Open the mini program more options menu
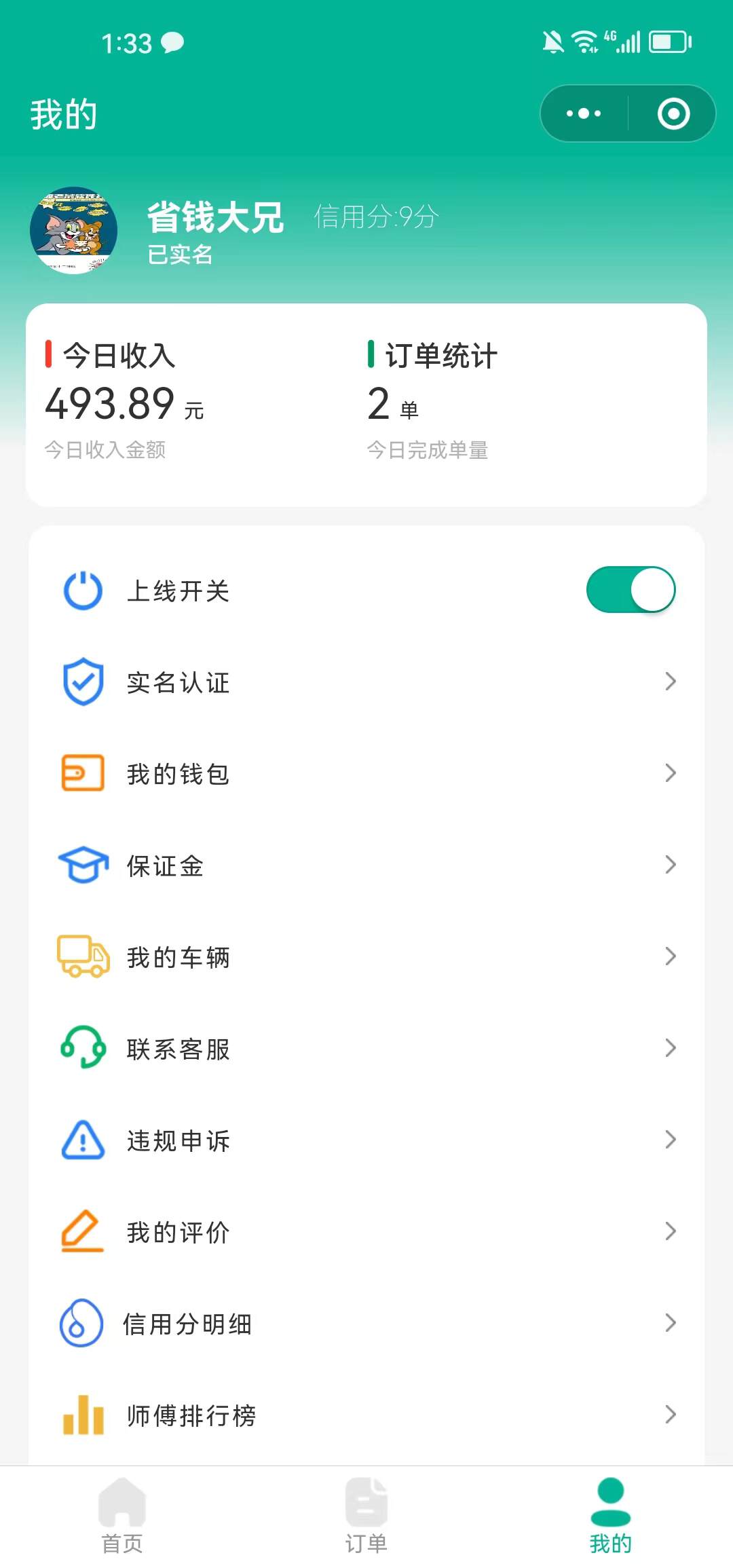Viewport: 733px width, 1568px height. pos(584,113)
